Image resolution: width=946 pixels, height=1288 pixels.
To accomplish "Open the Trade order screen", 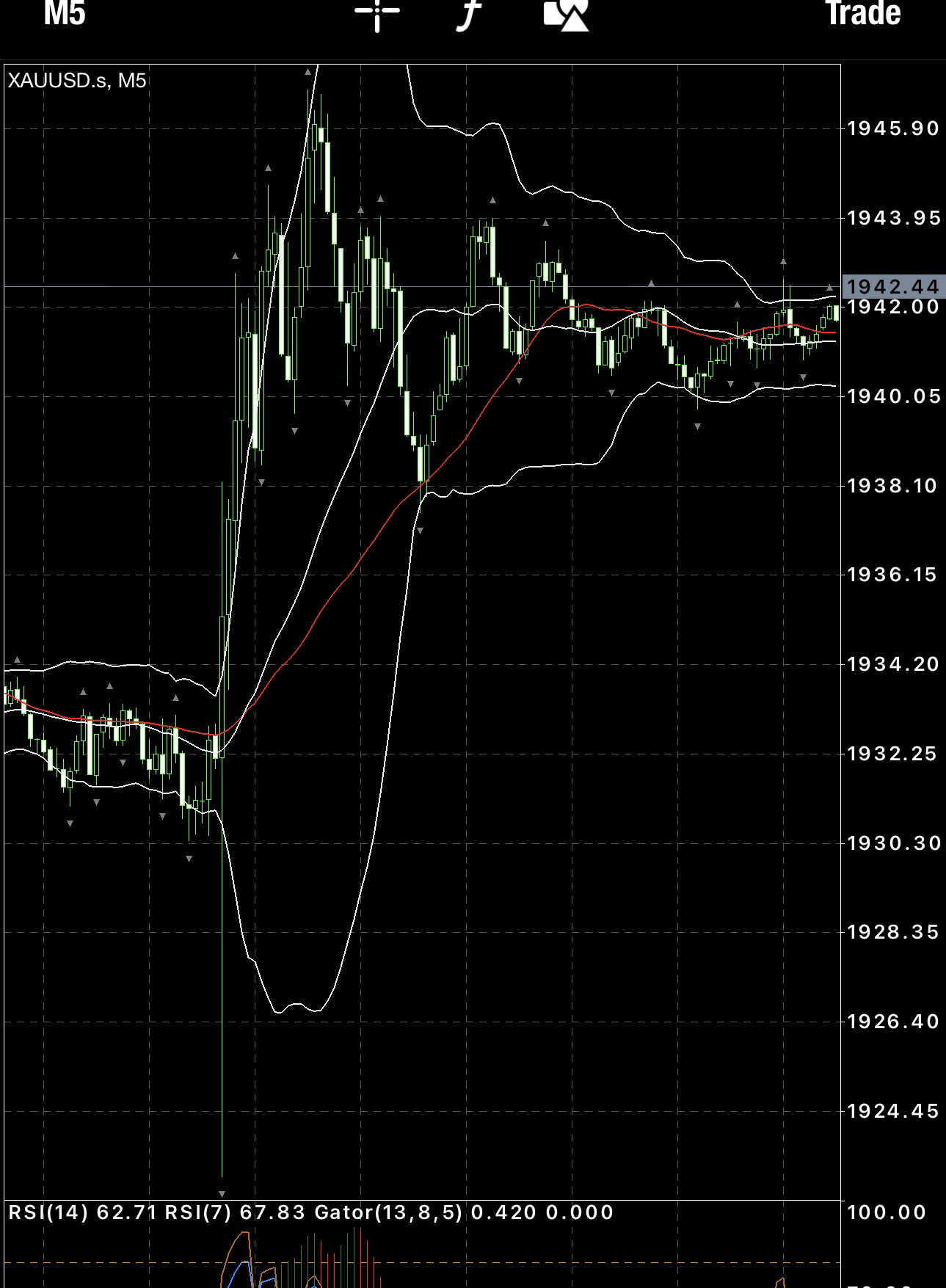I will click(x=862, y=13).
